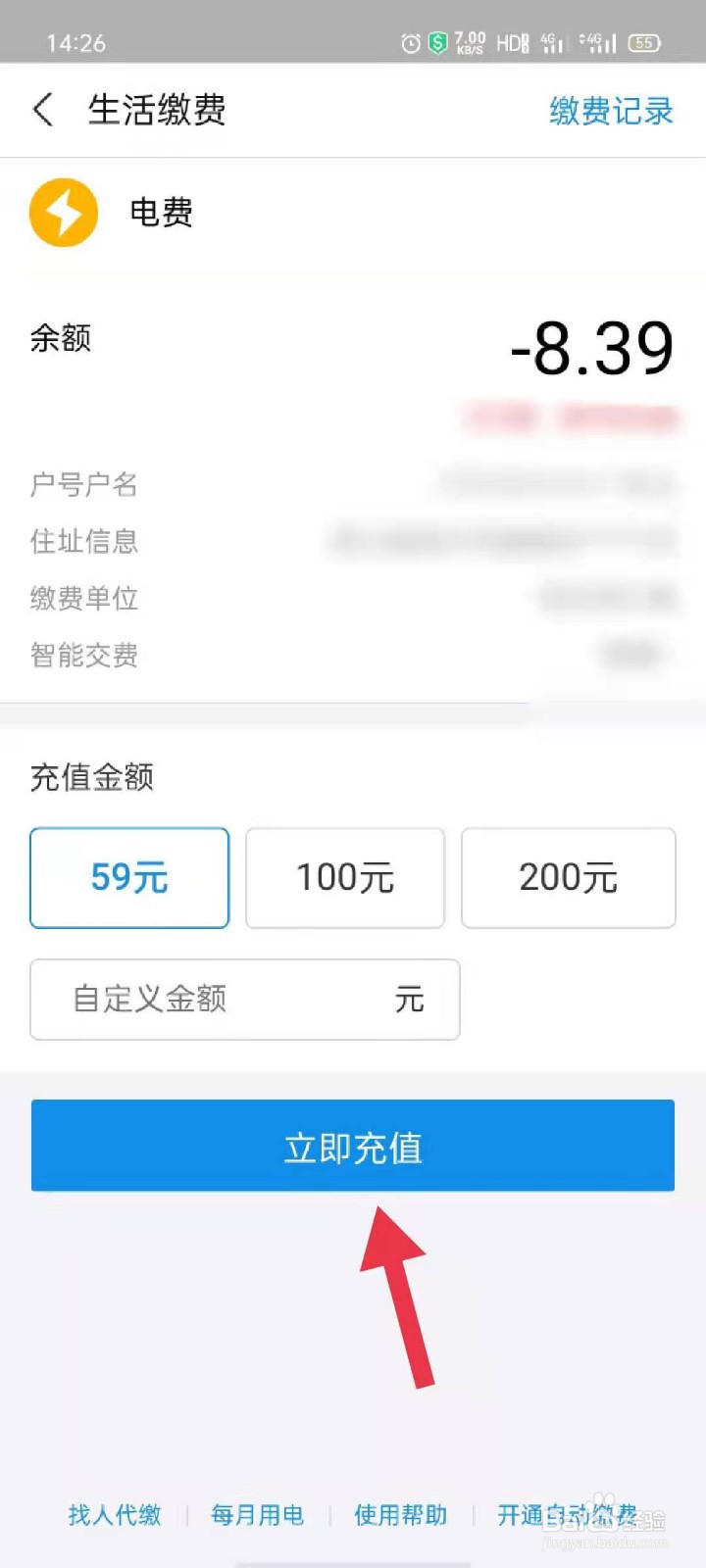The width and height of the screenshot is (706, 1568).
Task: Tap the electricity lightning bolt icon
Action: pyautogui.click(x=63, y=213)
